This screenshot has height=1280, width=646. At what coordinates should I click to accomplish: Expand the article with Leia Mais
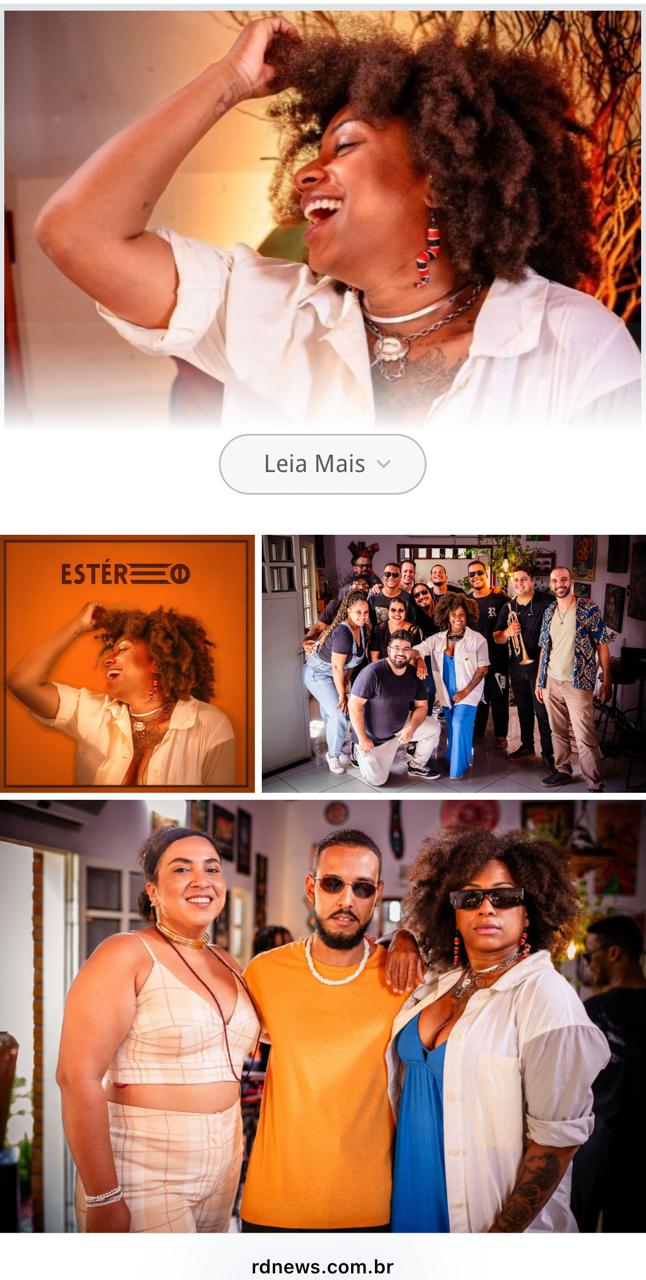point(322,464)
